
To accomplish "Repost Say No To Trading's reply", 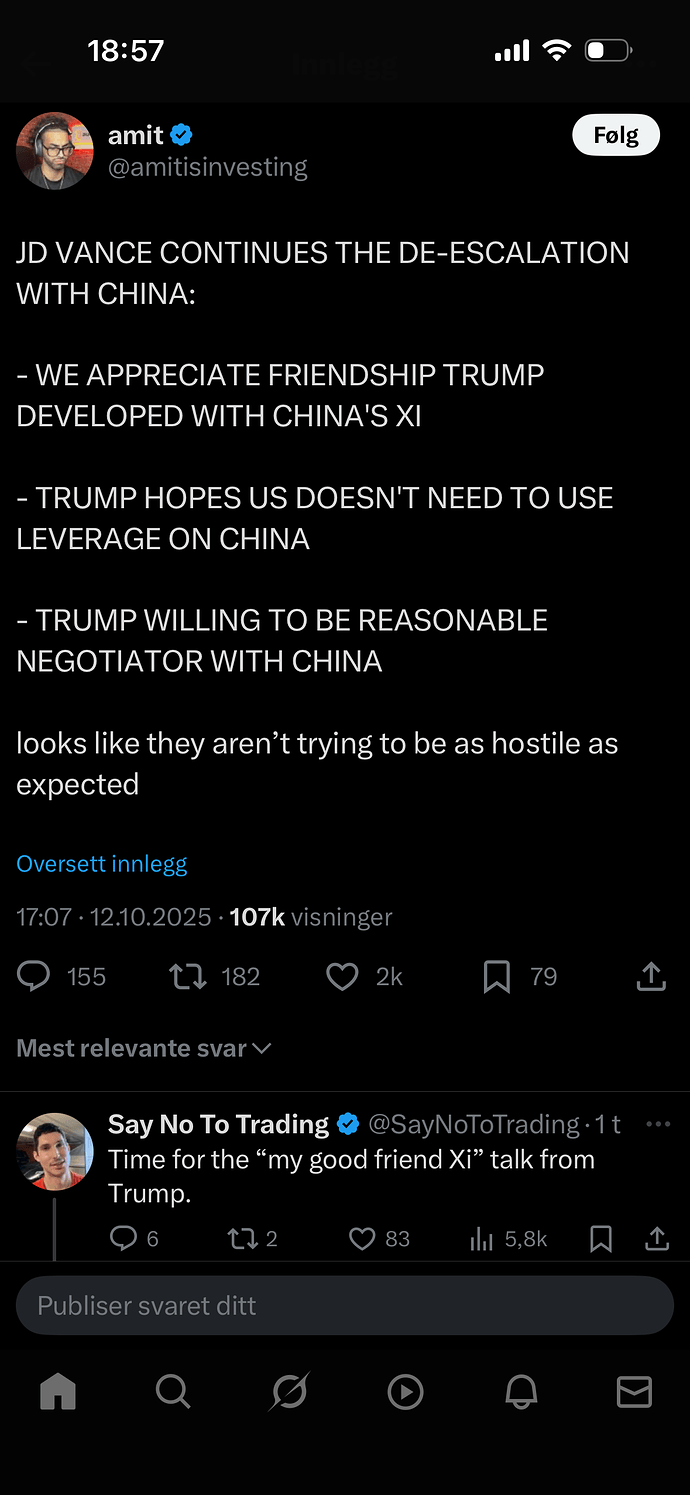I will click(241, 1239).
